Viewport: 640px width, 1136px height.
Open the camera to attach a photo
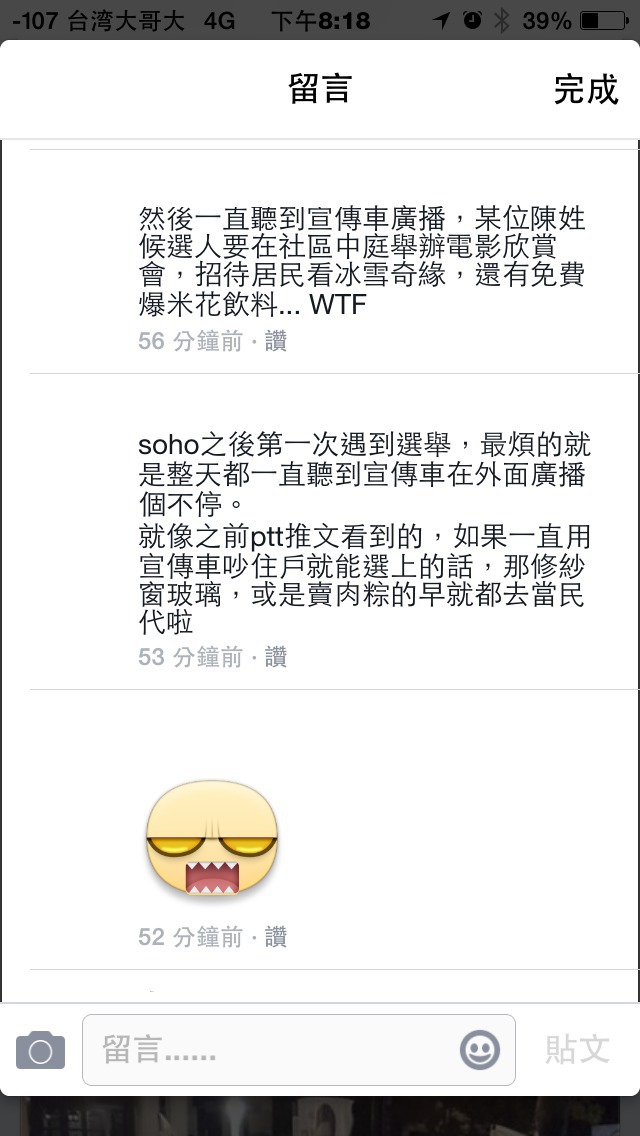pyautogui.click(x=40, y=1051)
